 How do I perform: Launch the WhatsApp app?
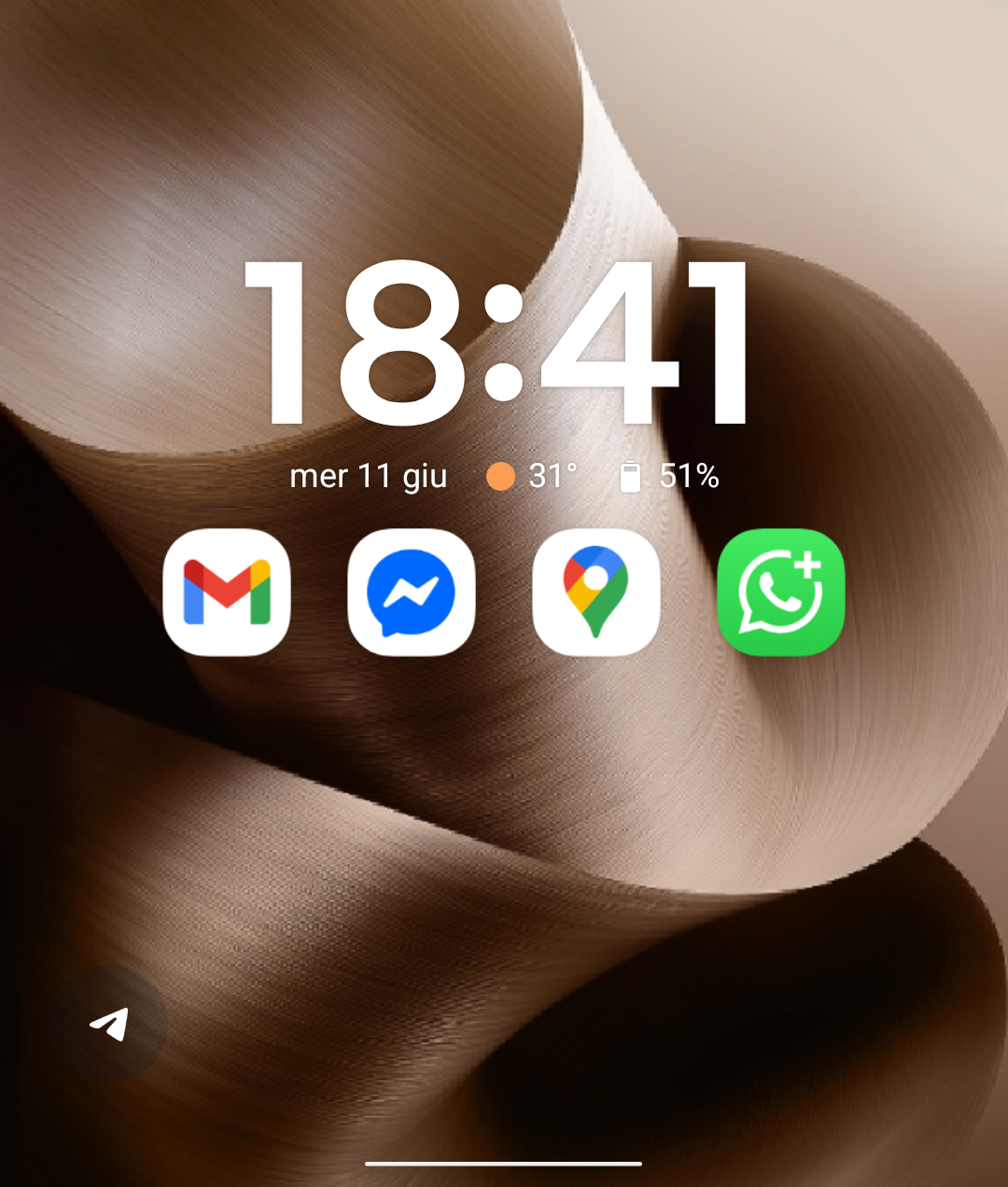[780, 593]
